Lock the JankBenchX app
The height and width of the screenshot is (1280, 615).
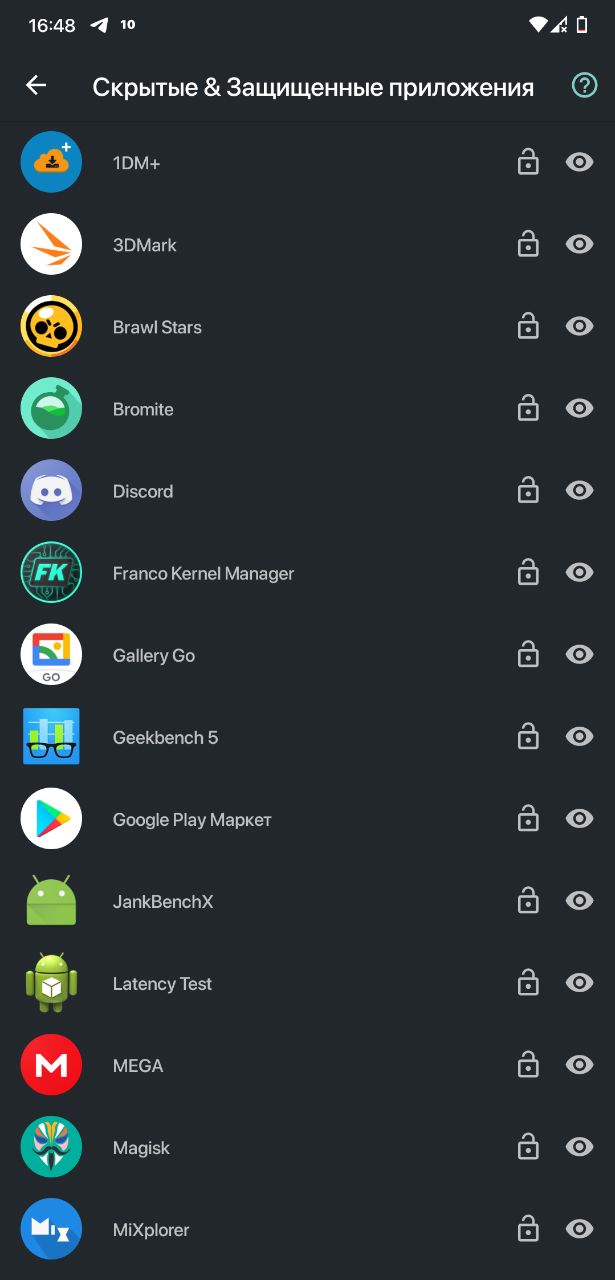coord(528,901)
